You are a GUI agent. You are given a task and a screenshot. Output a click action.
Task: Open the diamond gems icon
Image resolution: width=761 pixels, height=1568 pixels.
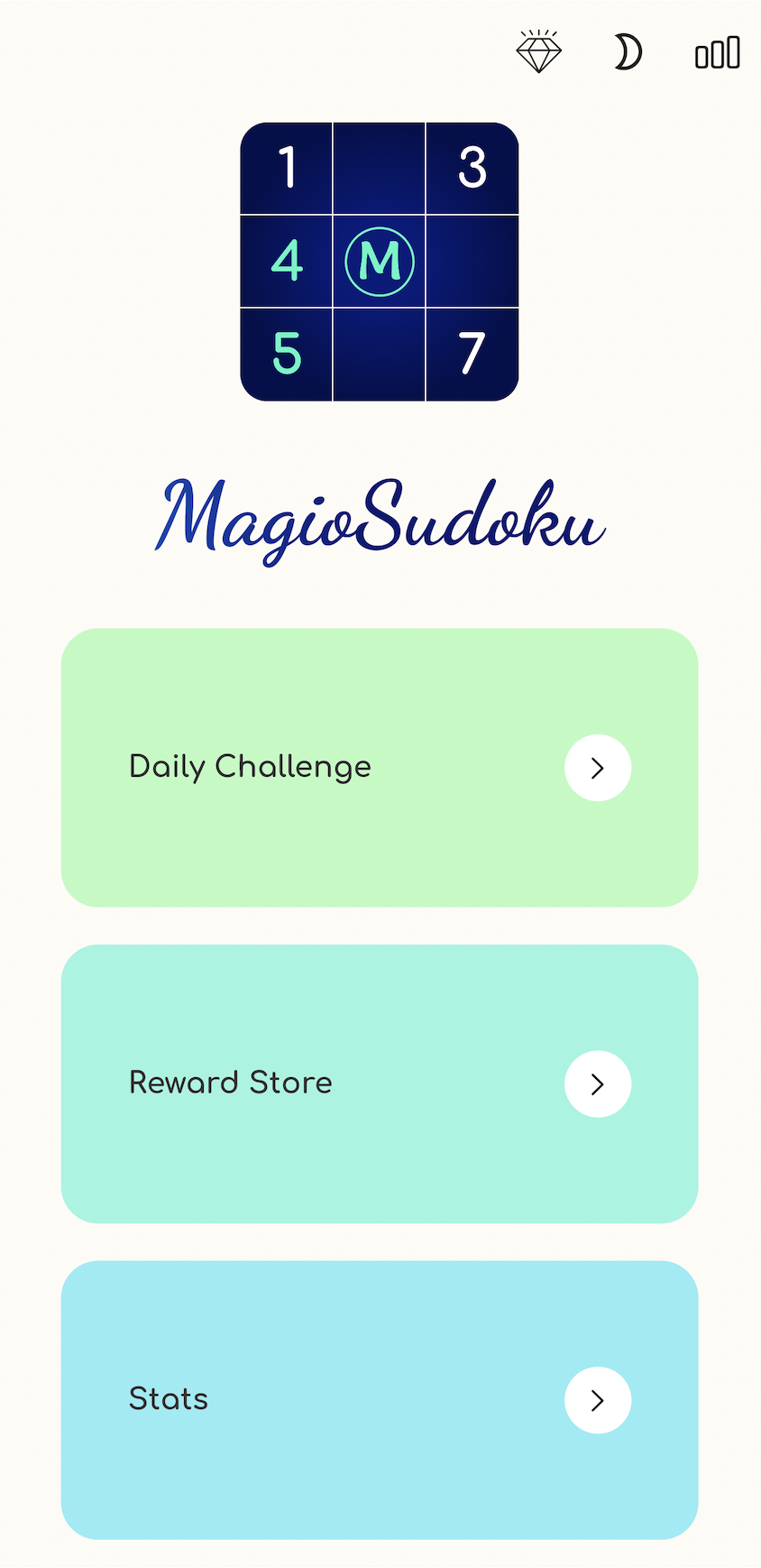pyautogui.click(x=538, y=52)
